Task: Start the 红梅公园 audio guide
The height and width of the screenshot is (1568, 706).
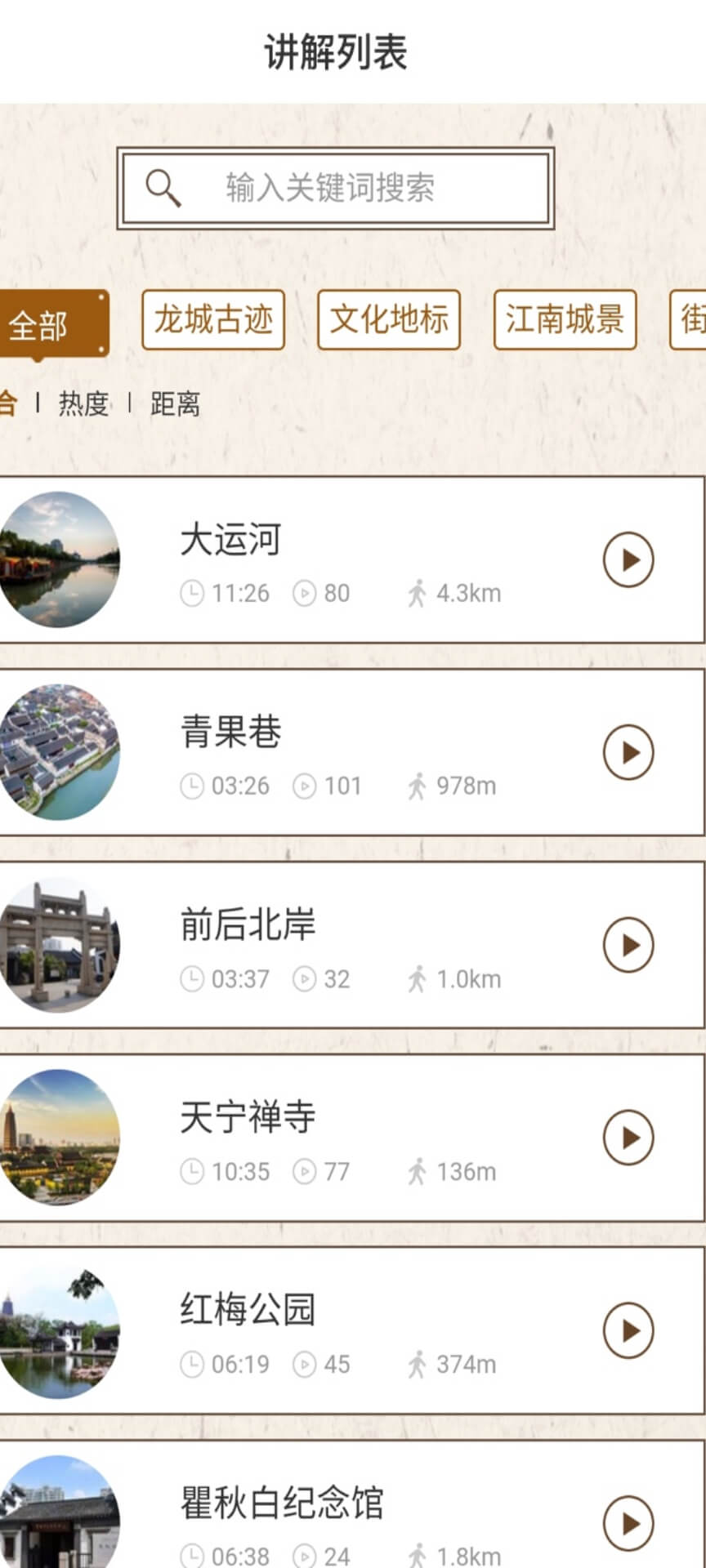Action: point(628,1331)
